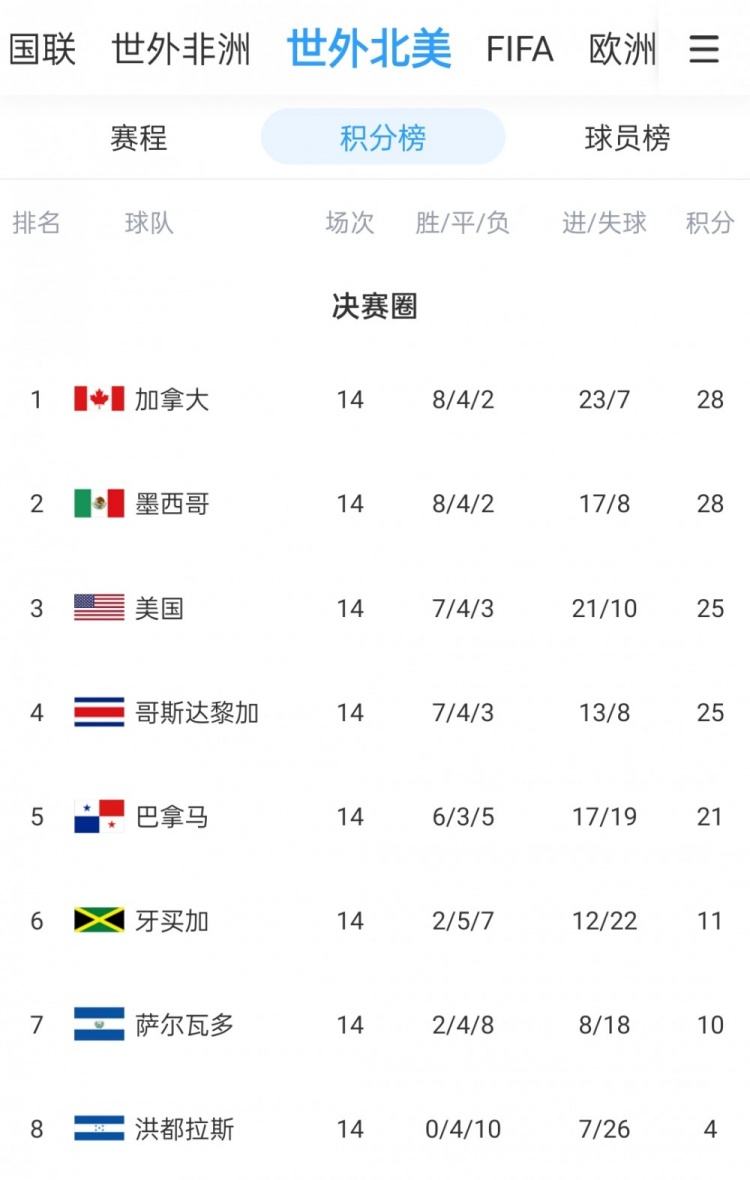Select the 世外非洲 tab
750x1180 pixels.
[x=181, y=49]
